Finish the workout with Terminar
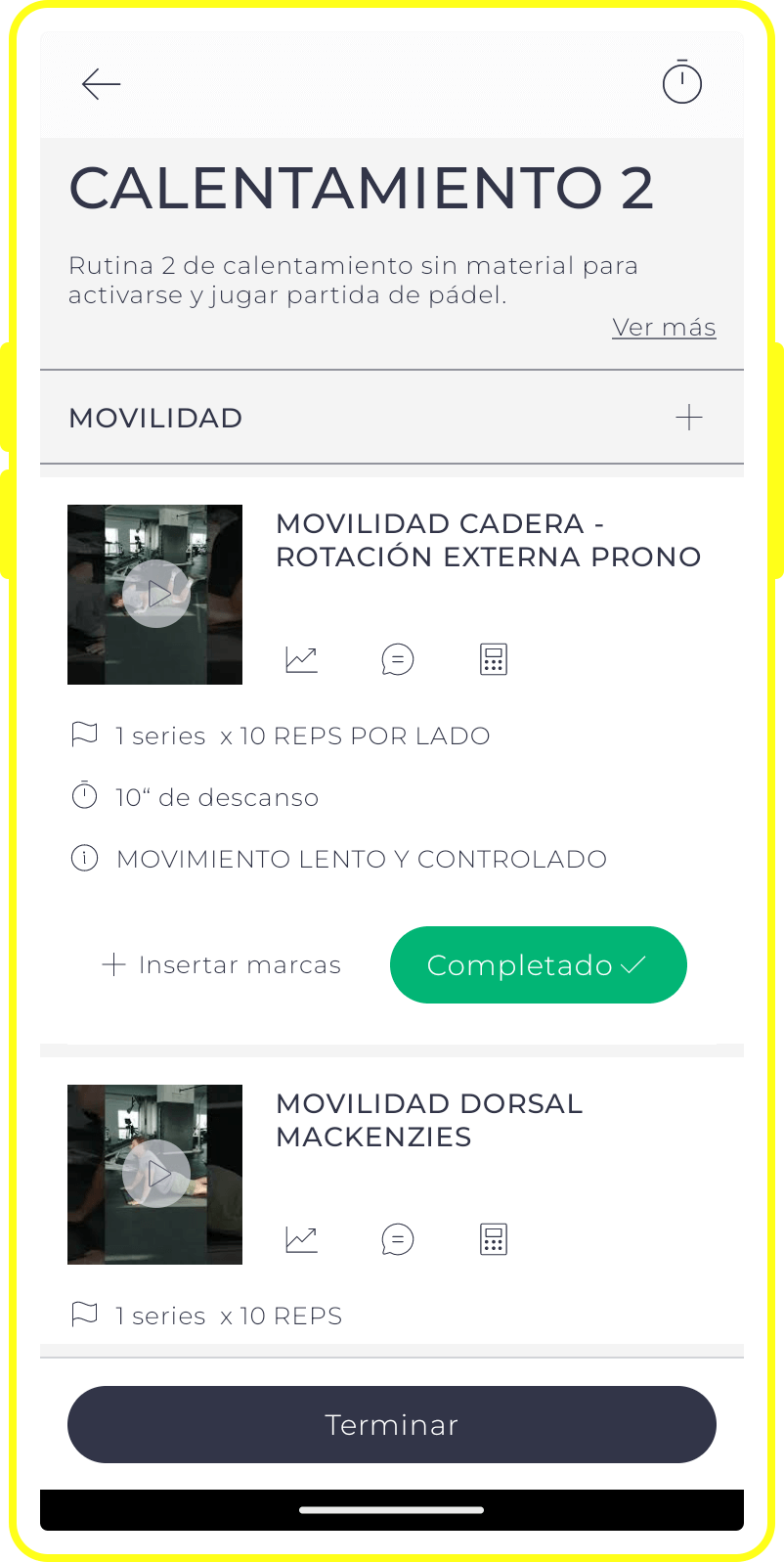 point(391,1424)
